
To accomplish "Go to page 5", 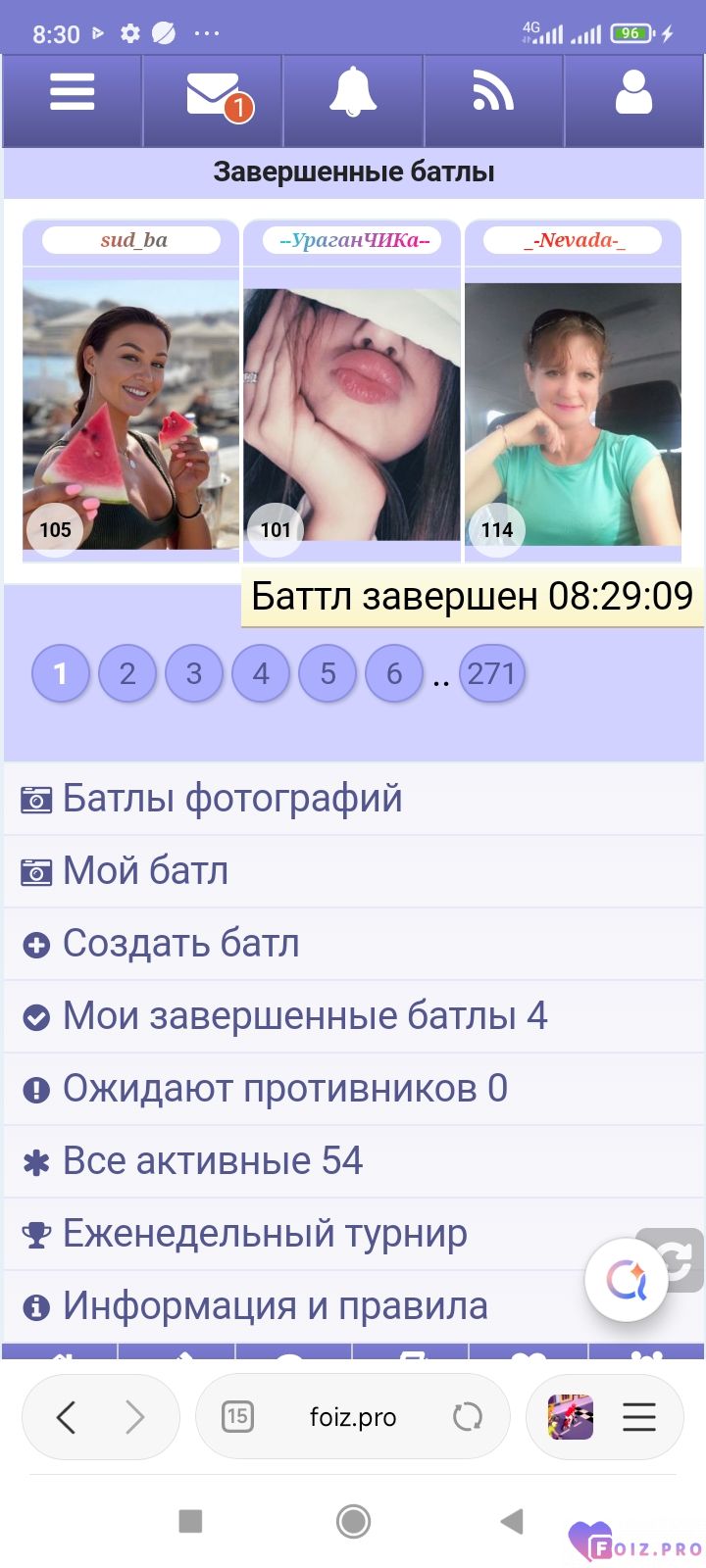I will (328, 673).
